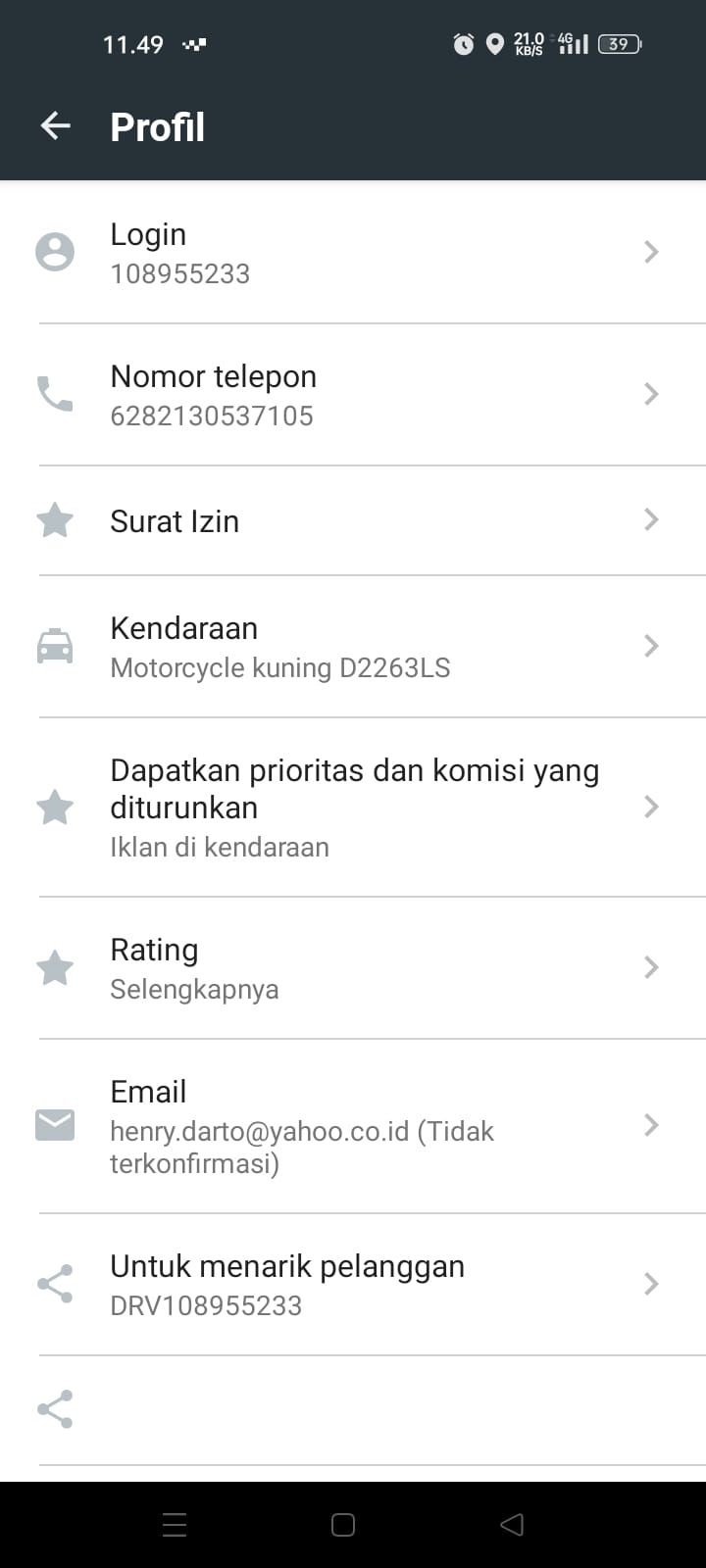The image size is (706, 1568).
Task: Go back from the Profil screen
Action: pos(56,125)
